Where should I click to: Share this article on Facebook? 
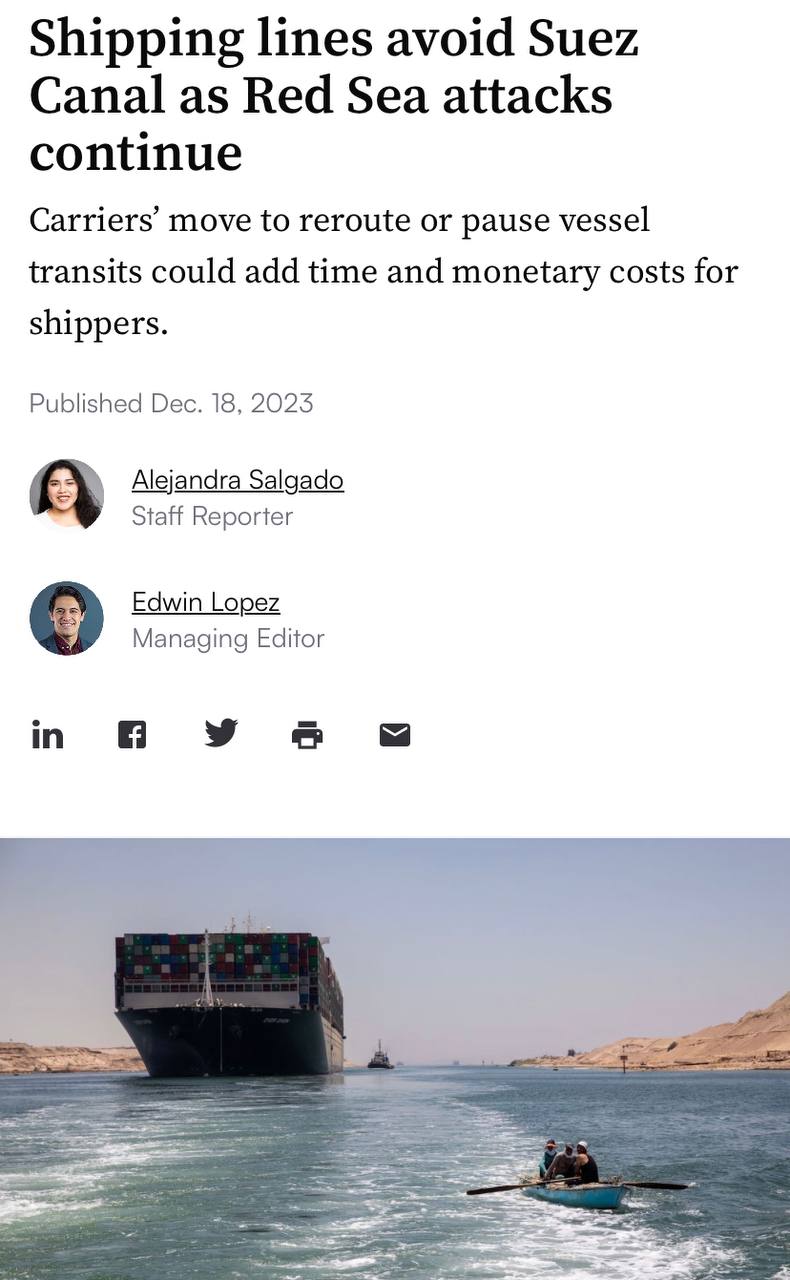pyautogui.click(x=132, y=735)
